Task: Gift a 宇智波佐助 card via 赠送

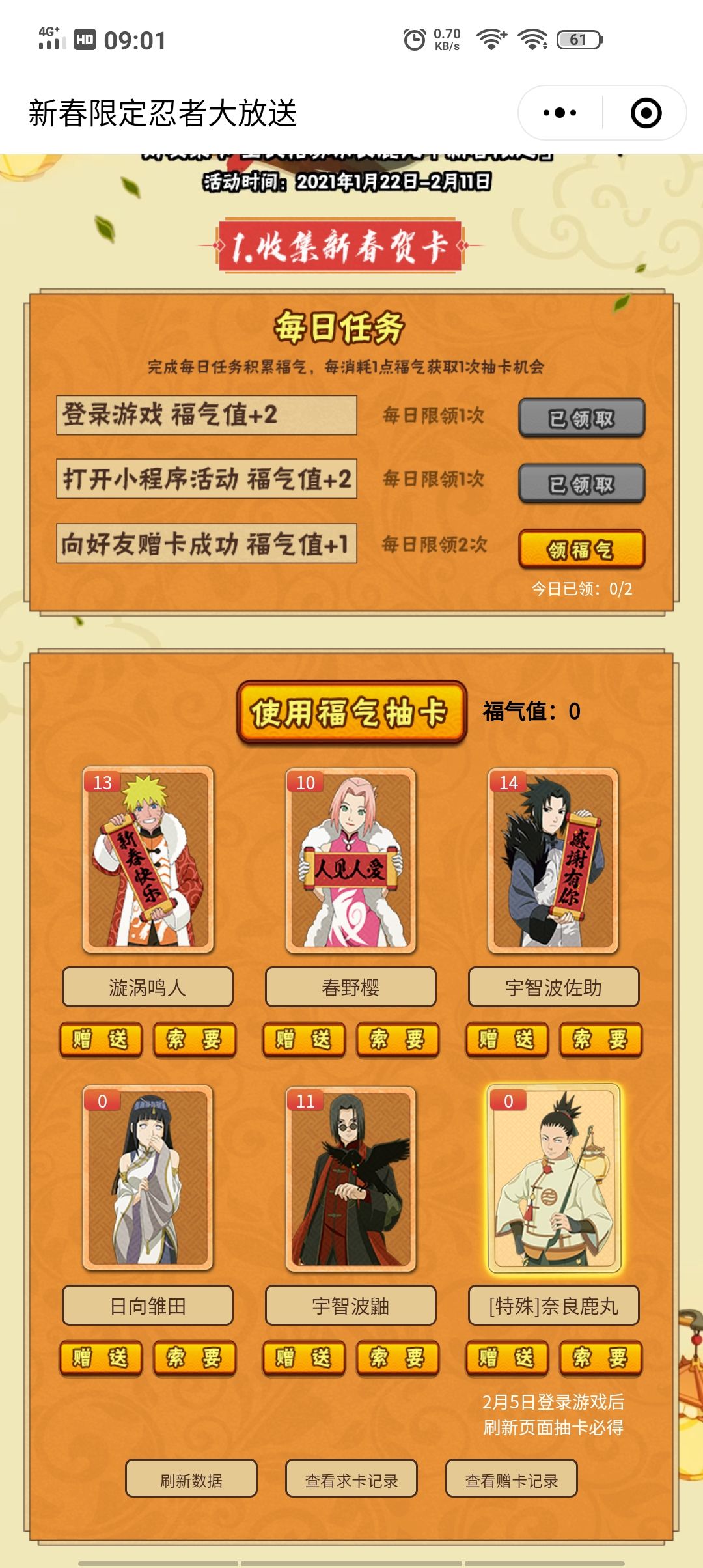Action: (x=507, y=1040)
